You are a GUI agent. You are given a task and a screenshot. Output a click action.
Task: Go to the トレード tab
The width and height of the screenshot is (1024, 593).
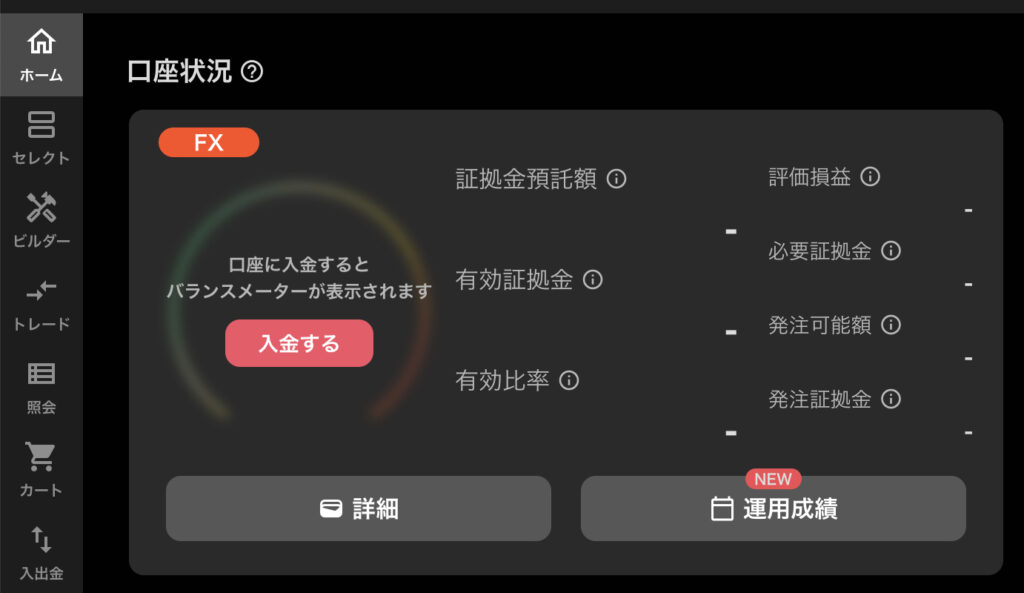tap(41, 304)
